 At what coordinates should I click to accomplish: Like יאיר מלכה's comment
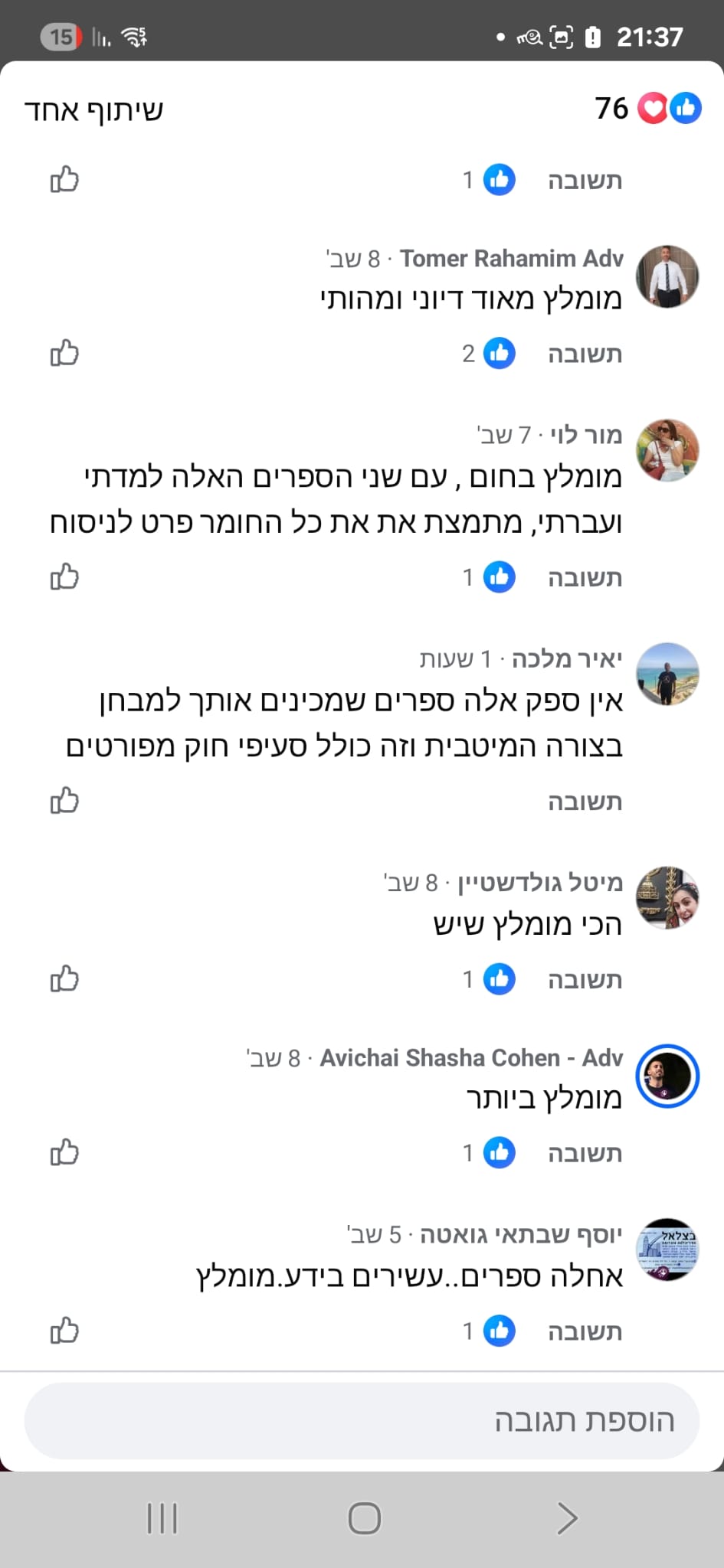64,801
